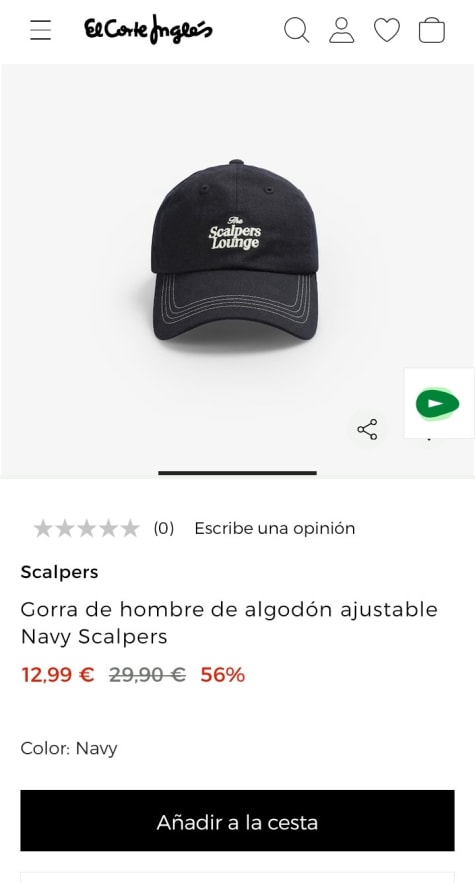Open the cap product photo

(x=235, y=251)
